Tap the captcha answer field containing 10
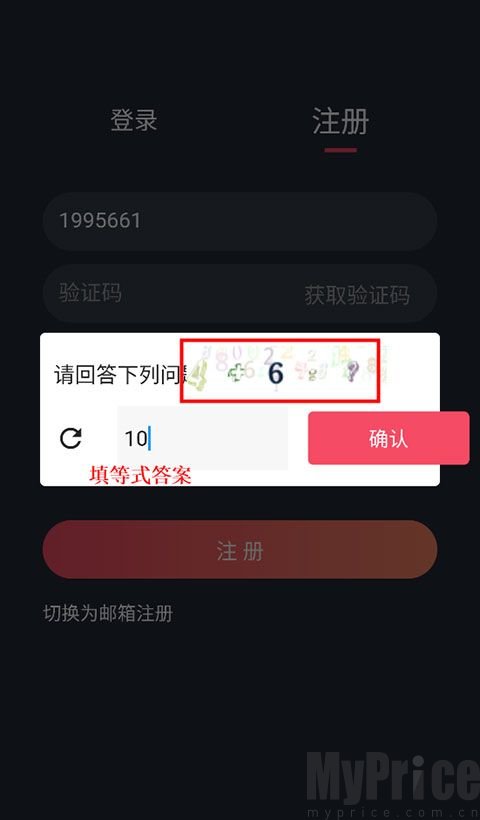 pyautogui.click(x=202, y=438)
